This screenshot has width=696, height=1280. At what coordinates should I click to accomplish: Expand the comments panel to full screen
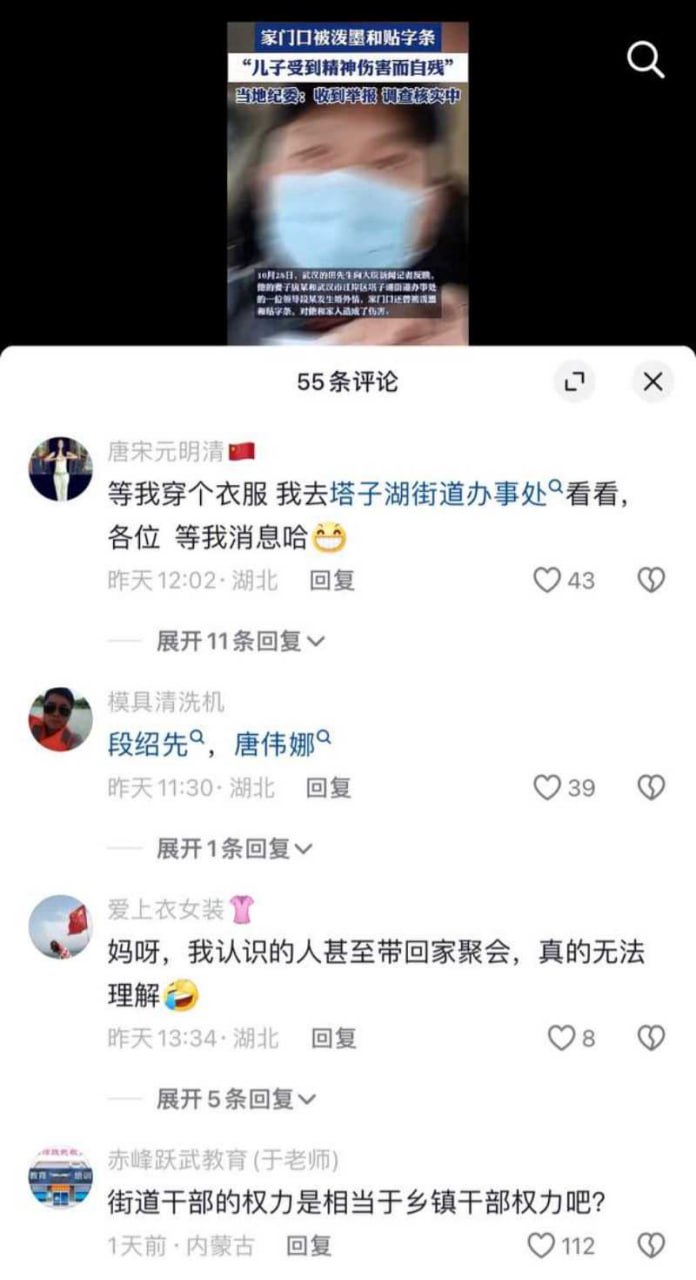575,381
